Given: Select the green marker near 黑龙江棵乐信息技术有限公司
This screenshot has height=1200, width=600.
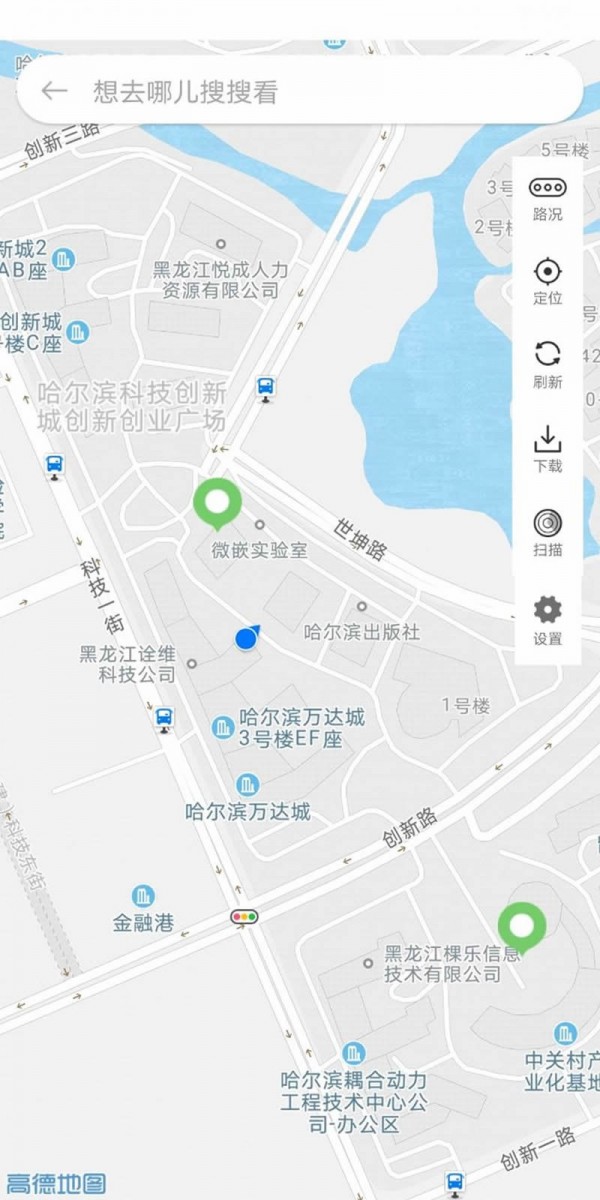Looking at the screenshot, I should click(x=521, y=926).
